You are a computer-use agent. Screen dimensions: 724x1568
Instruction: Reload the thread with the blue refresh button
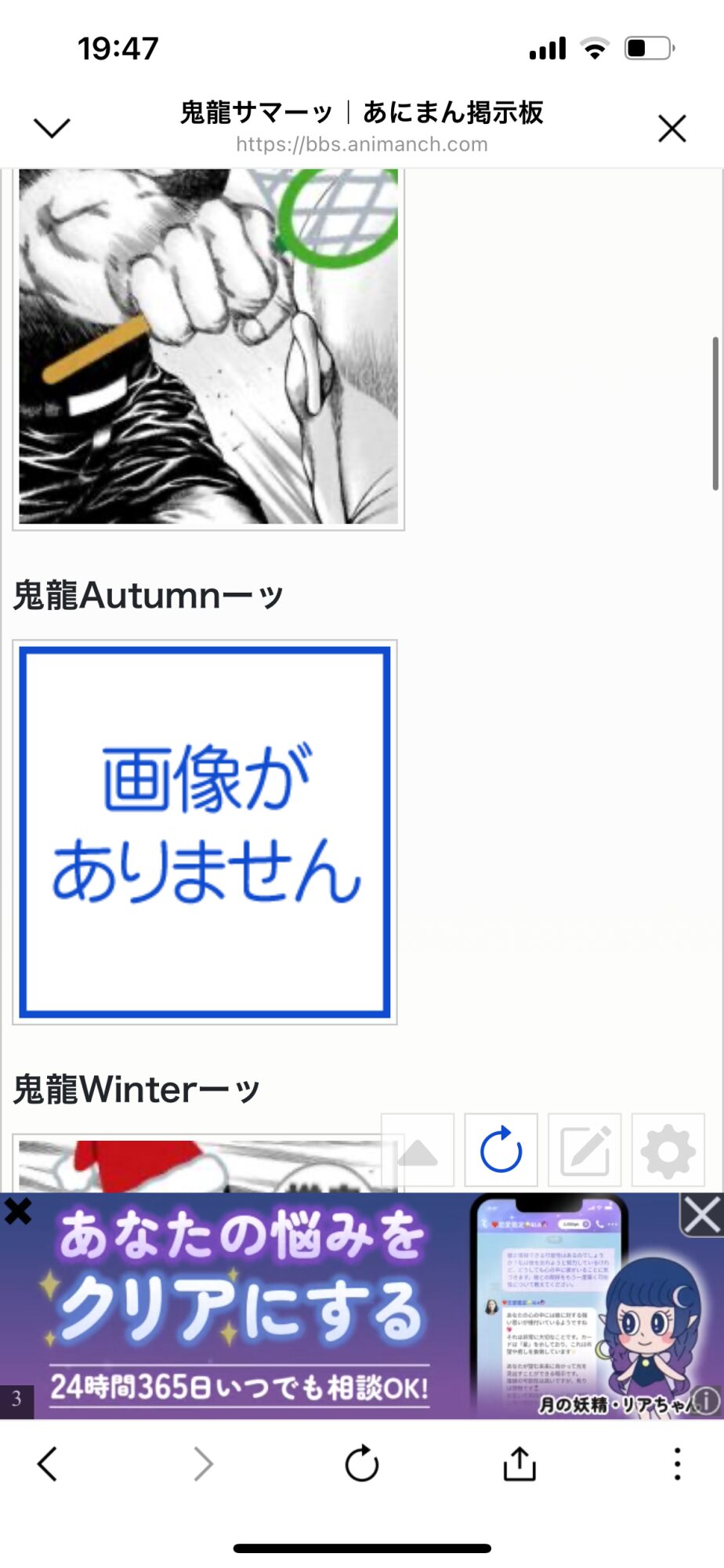(501, 1150)
